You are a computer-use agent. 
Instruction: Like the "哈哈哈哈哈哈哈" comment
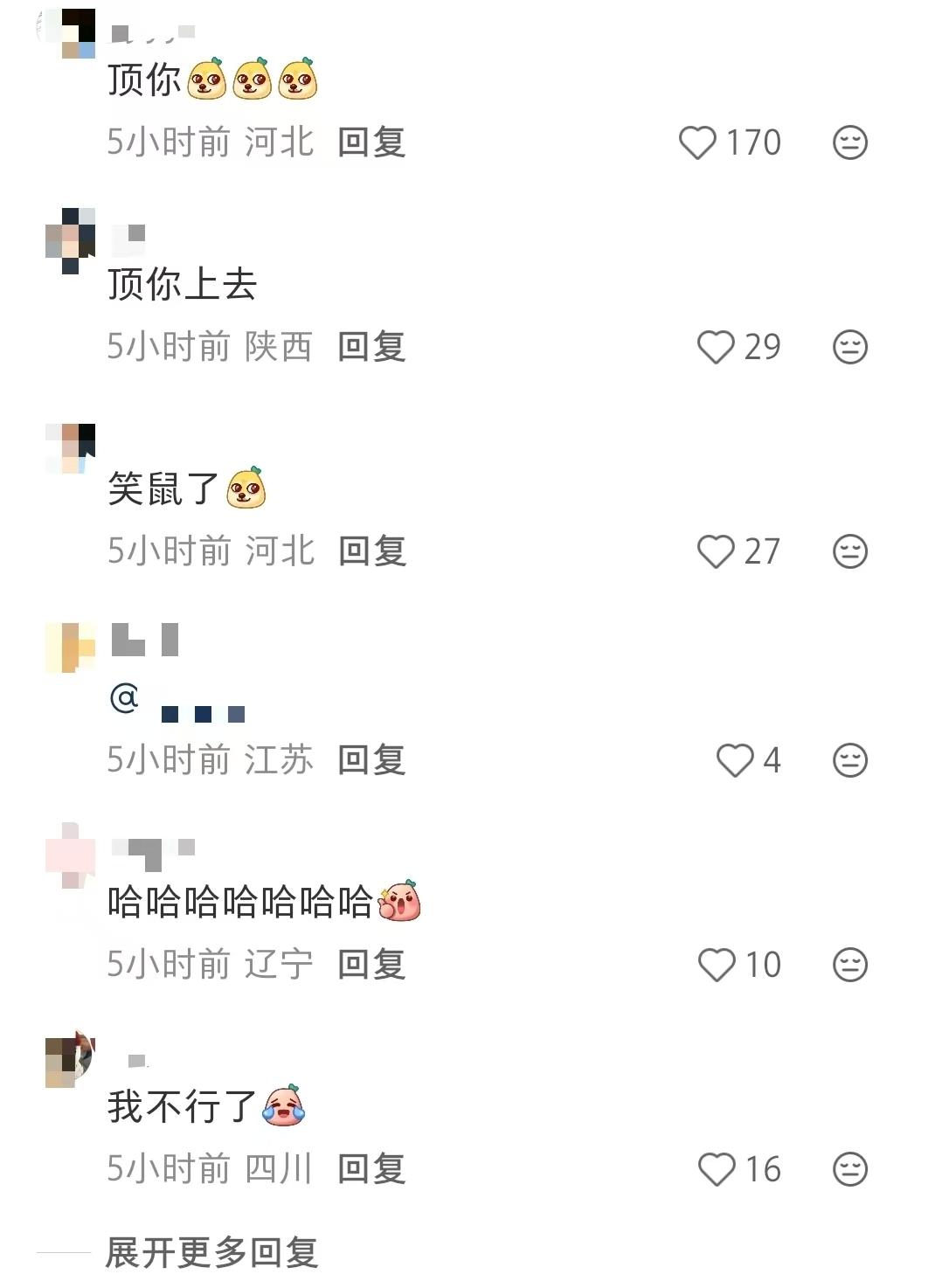coord(717,965)
